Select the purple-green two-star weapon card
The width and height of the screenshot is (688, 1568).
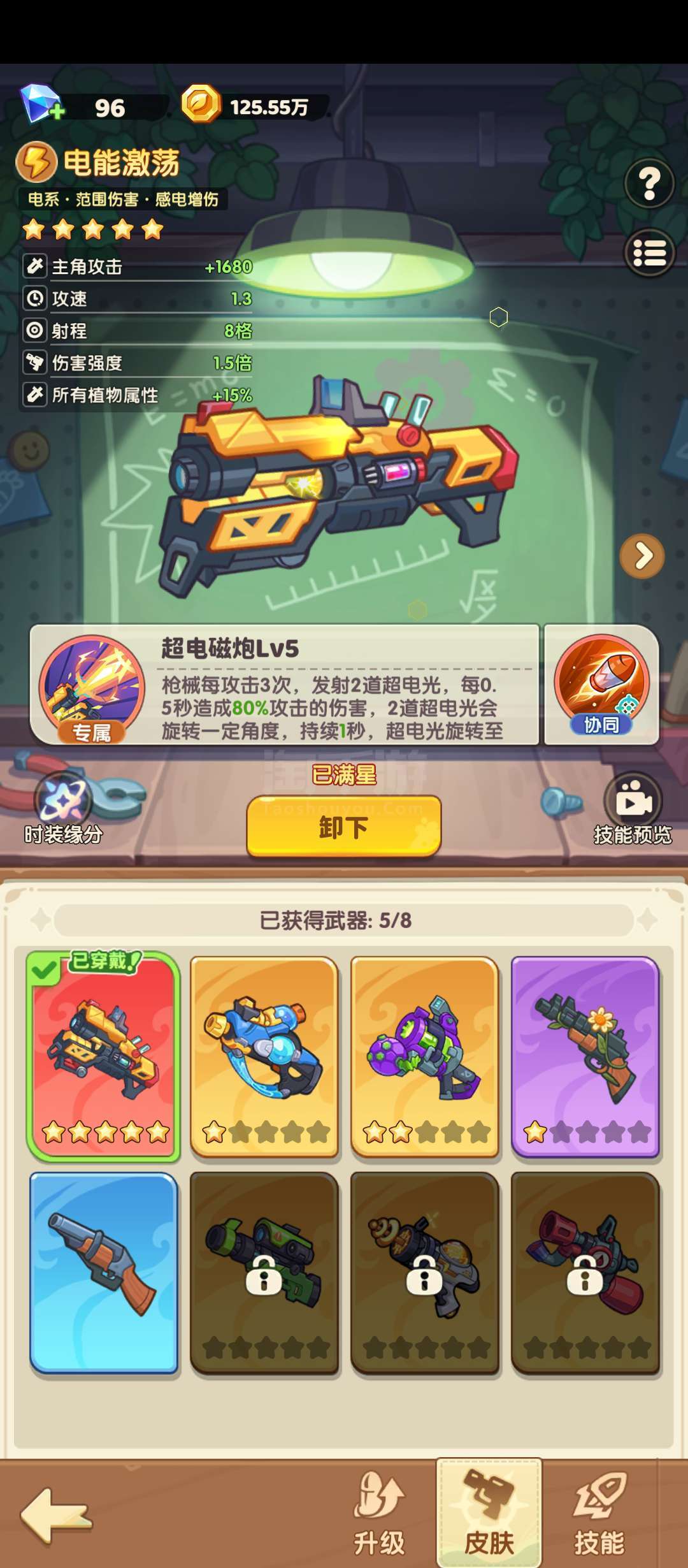click(x=425, y=1057)
